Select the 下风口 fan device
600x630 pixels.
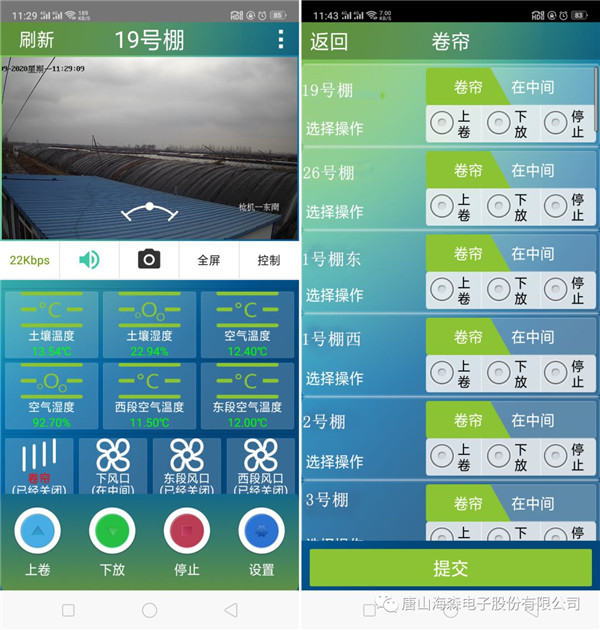click(113, 465)
